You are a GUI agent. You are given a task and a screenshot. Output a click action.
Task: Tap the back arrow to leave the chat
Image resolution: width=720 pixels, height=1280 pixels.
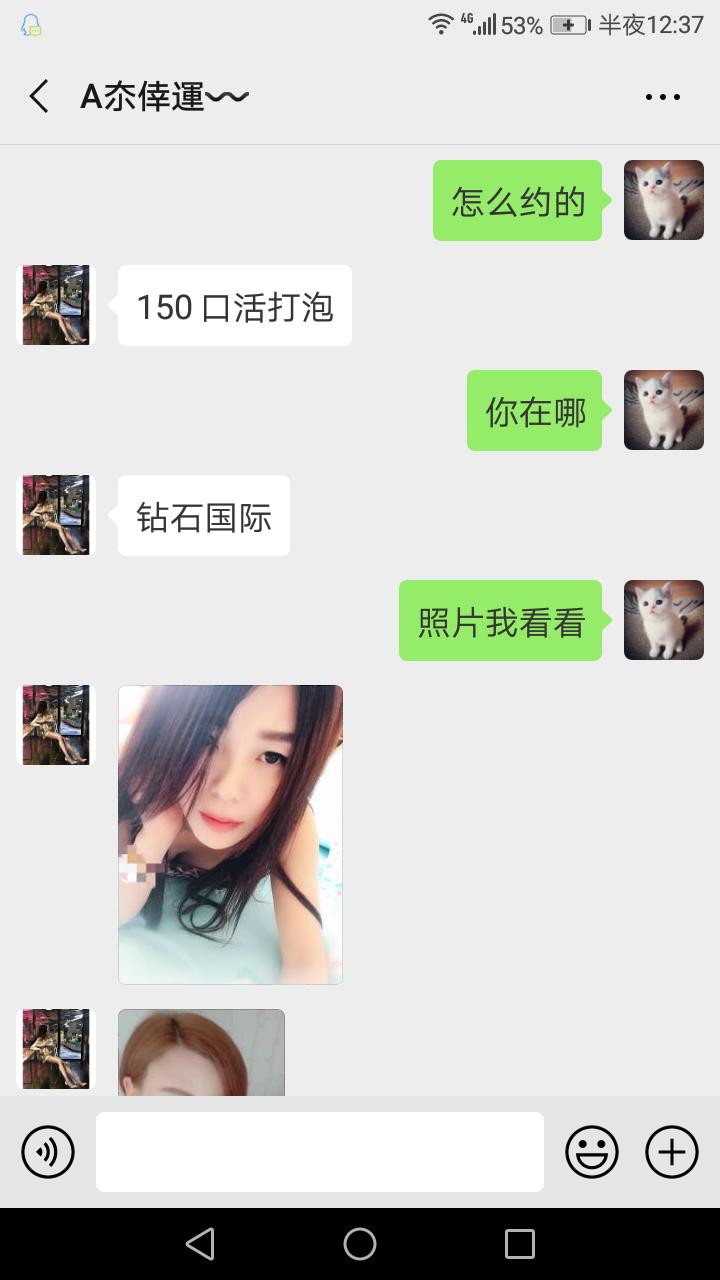coord(37,96)
